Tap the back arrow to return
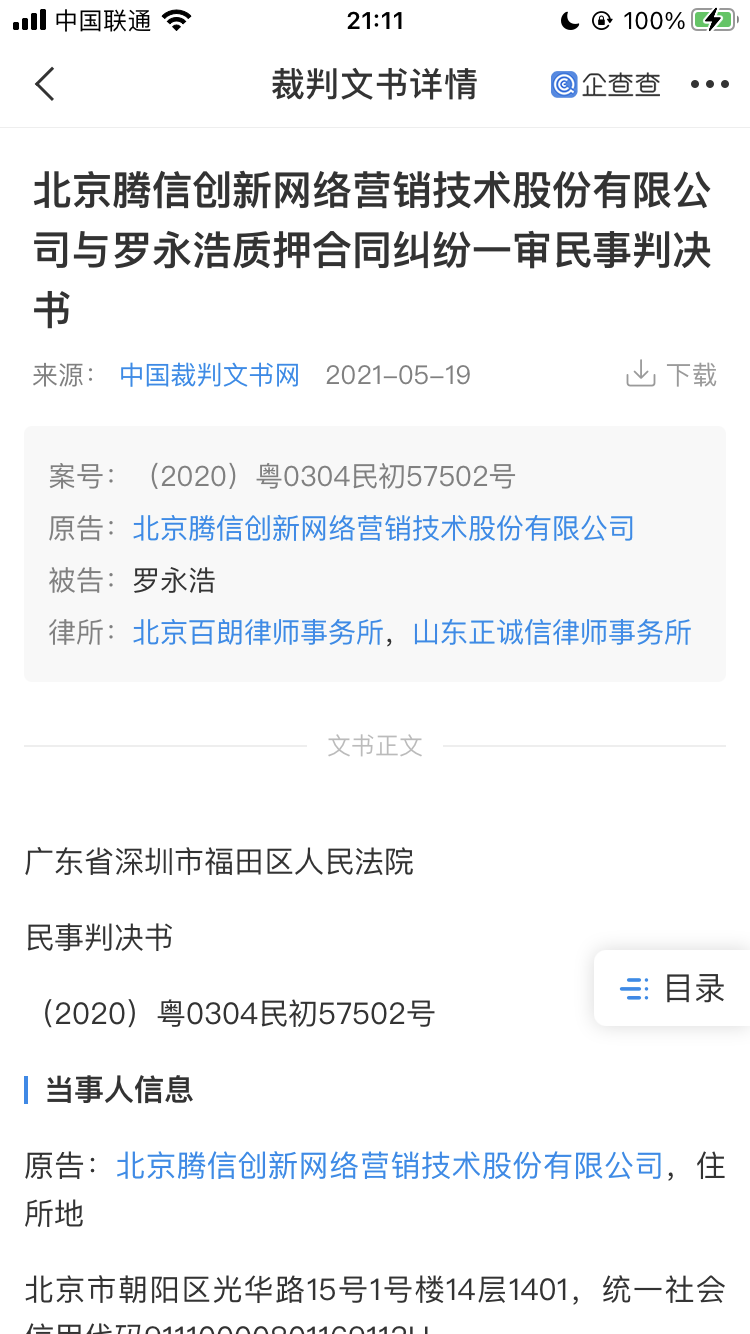This screenshot has height=1334, width=750. pyautogui.click(x=44, y=85)
